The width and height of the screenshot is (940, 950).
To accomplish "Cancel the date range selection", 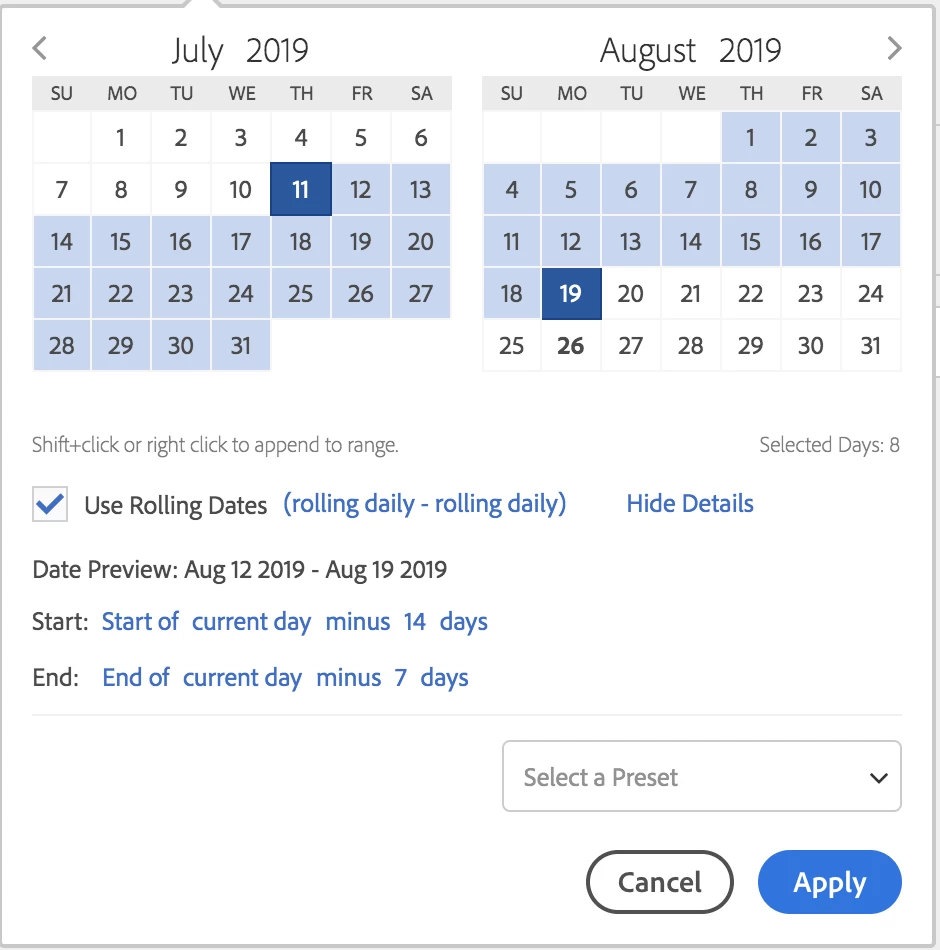I will (659, 883).
